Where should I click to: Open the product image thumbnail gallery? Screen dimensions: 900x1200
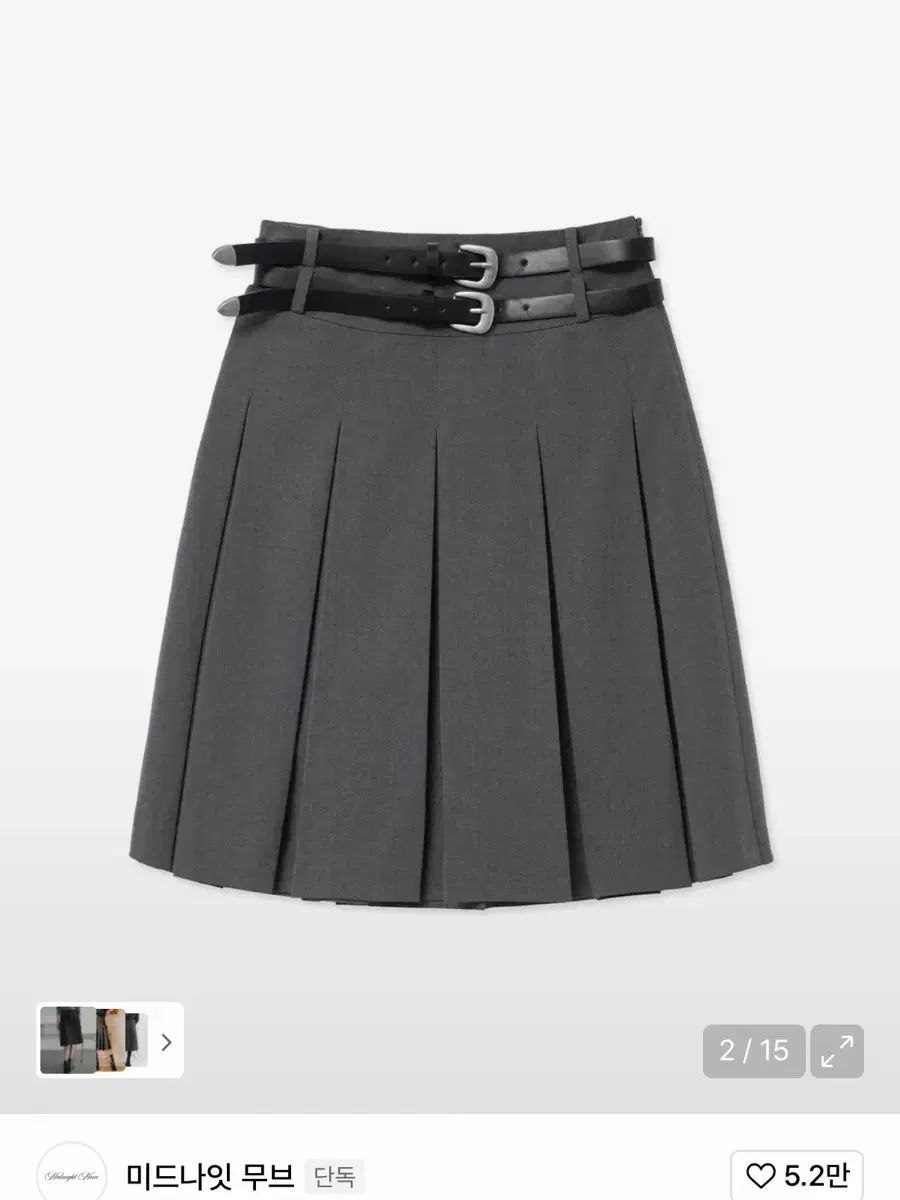(110, 1041)
